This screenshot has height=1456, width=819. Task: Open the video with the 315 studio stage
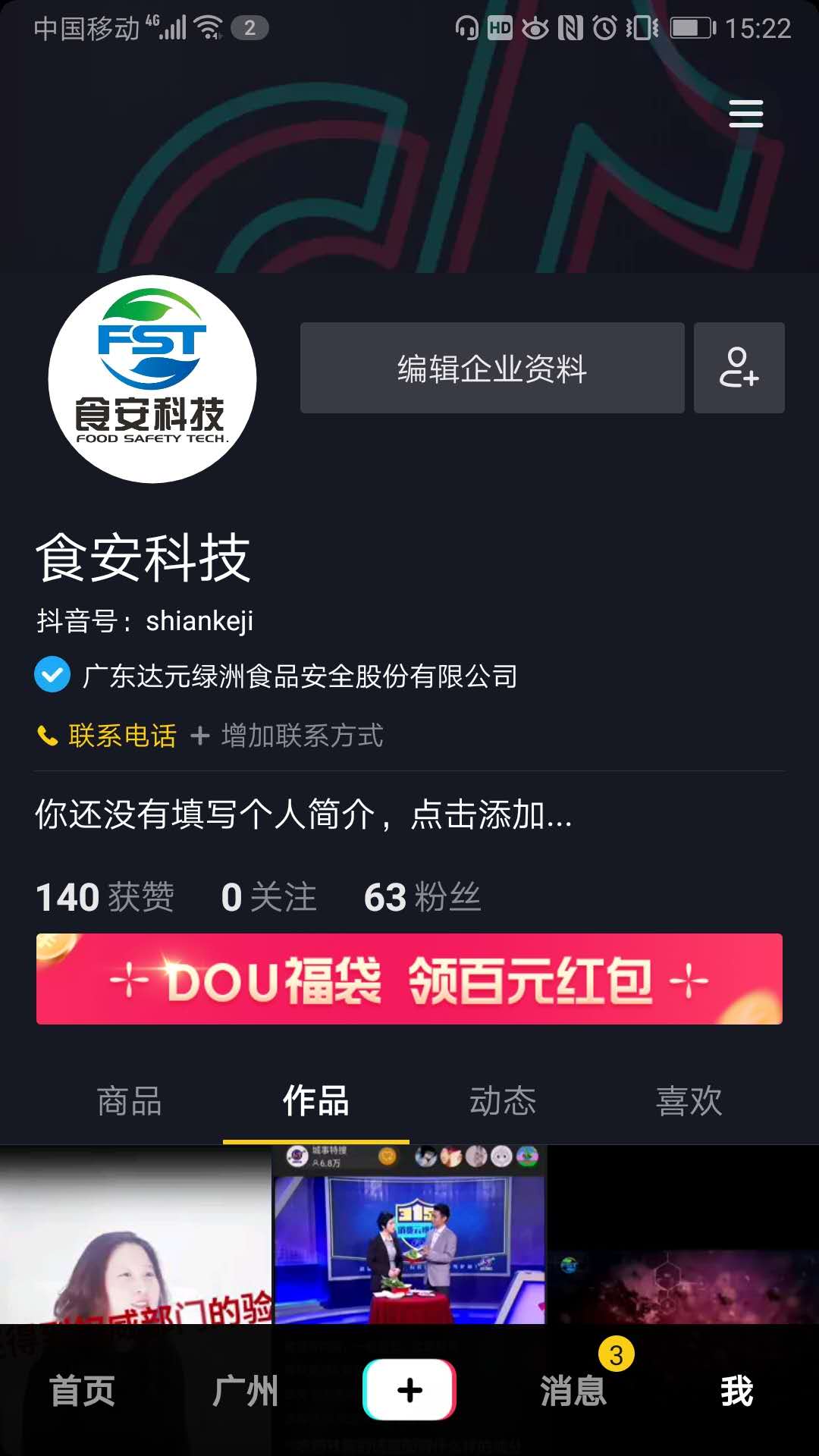(x=409, y=1236)
